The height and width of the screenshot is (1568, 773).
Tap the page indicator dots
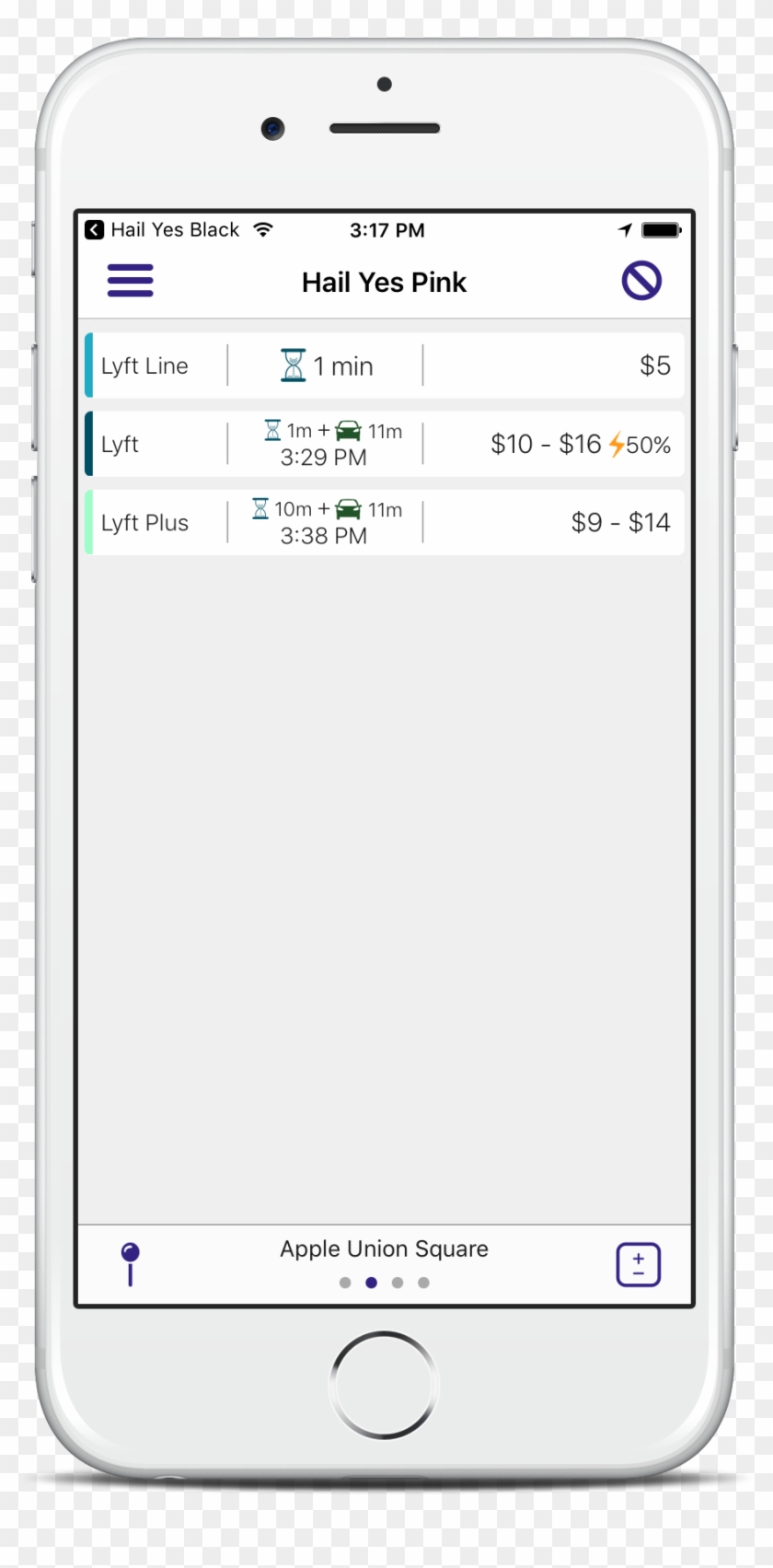(384, 1283)
